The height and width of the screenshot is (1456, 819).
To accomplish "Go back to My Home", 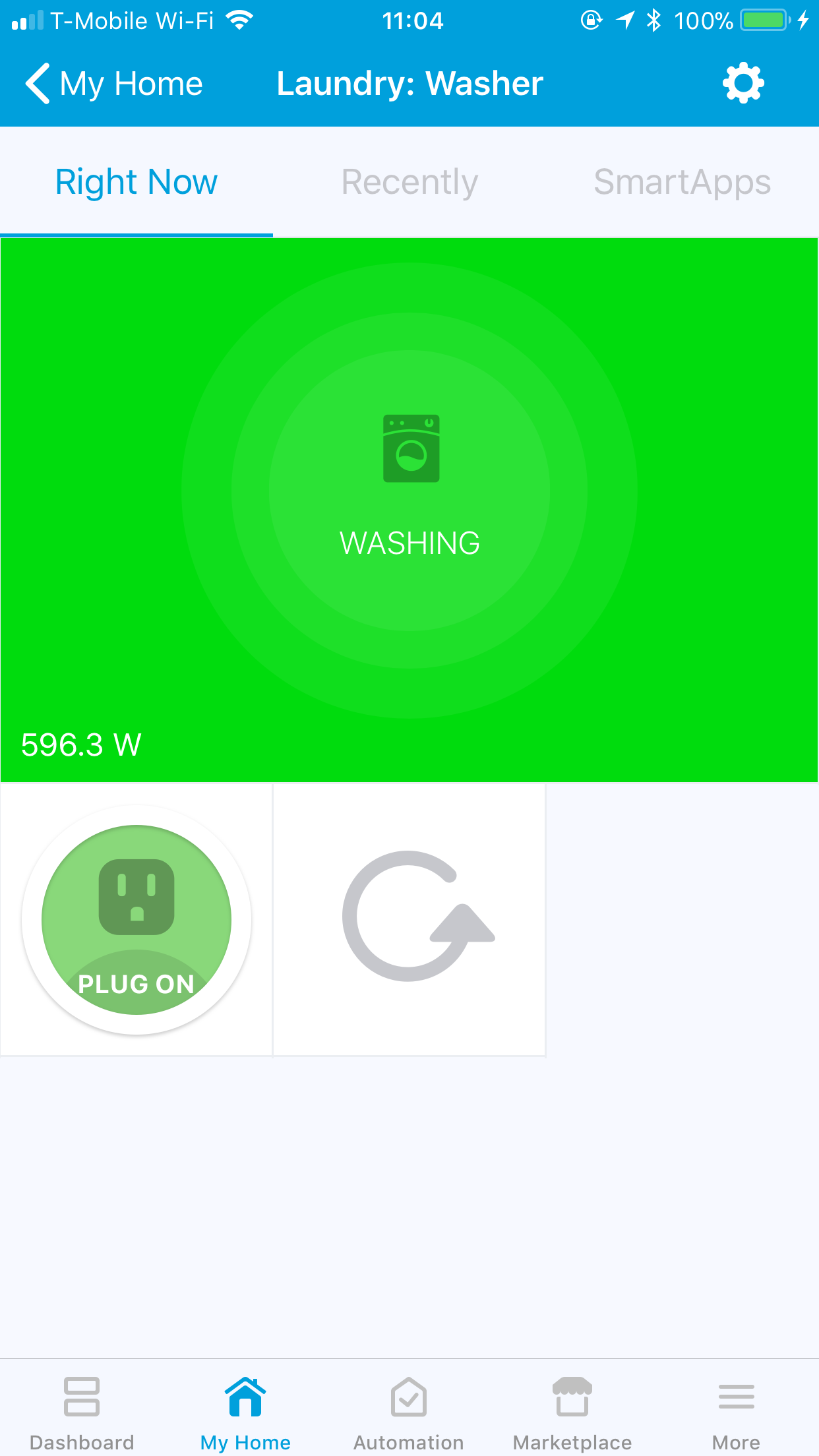I will tap(113, 84).
